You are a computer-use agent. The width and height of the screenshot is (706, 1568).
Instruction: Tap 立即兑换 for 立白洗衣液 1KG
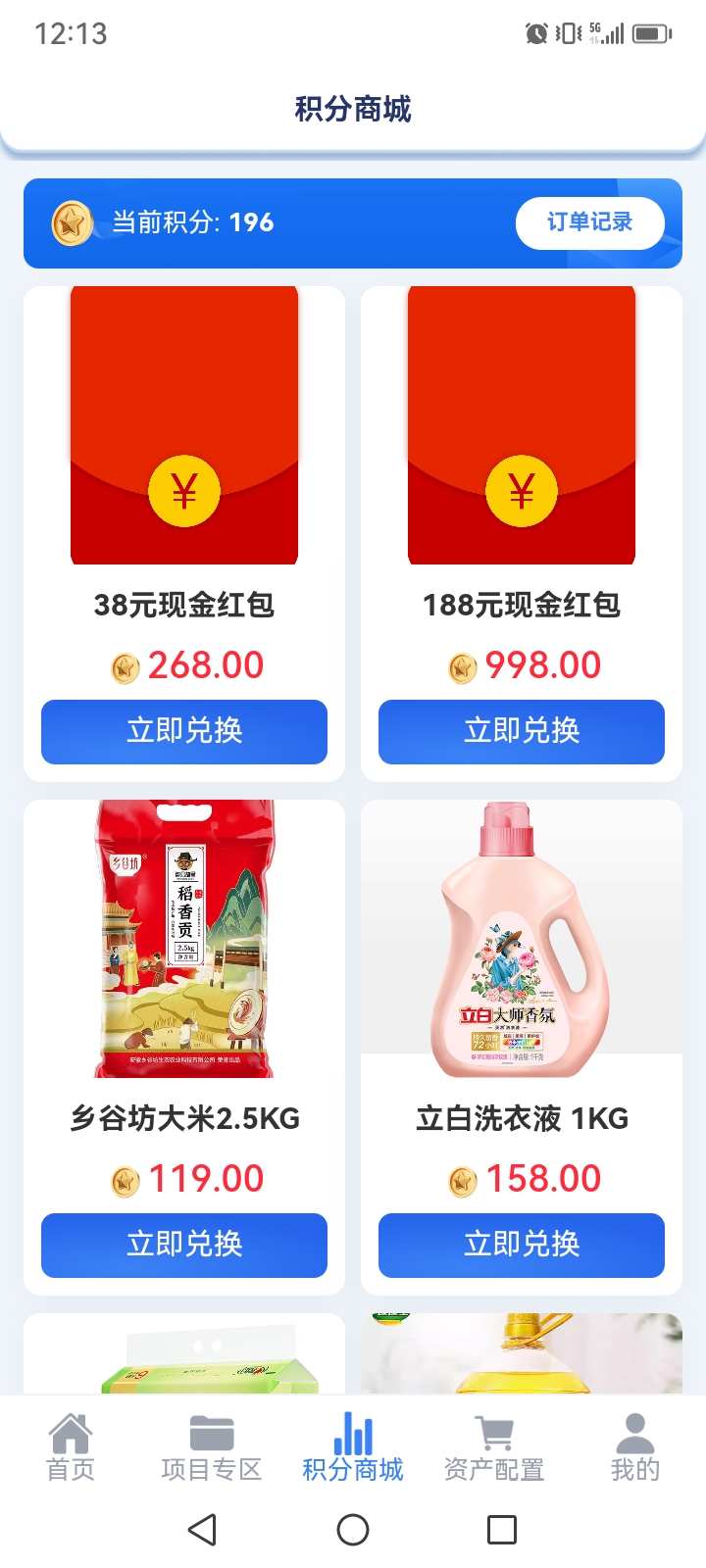(x=522, y=1245)
